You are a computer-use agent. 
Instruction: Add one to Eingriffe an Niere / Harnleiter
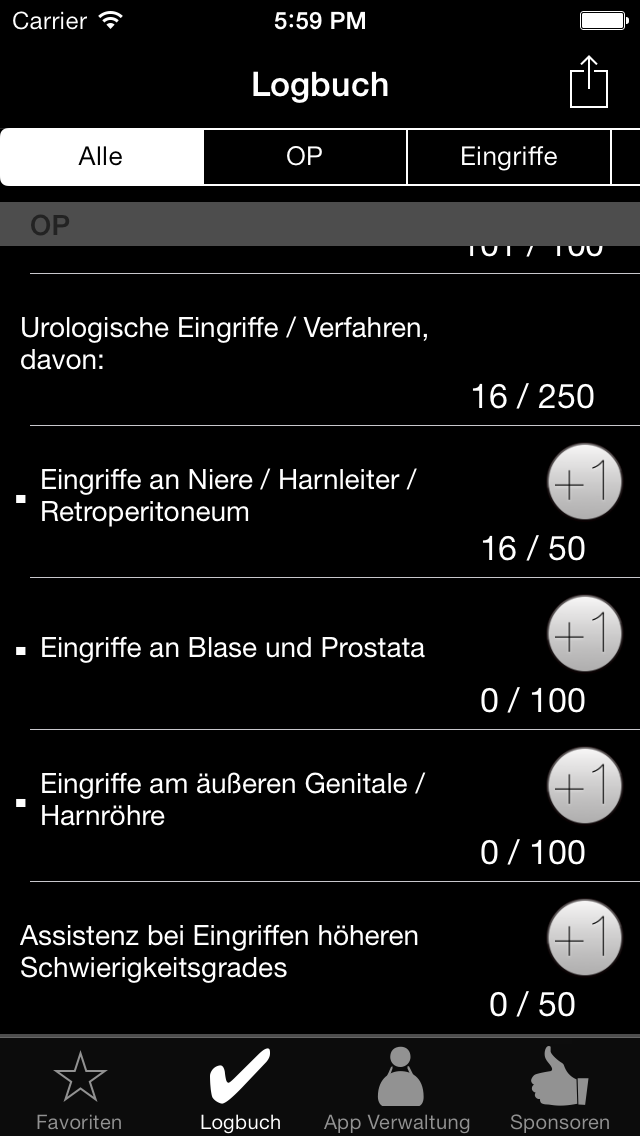coord(584,482)
